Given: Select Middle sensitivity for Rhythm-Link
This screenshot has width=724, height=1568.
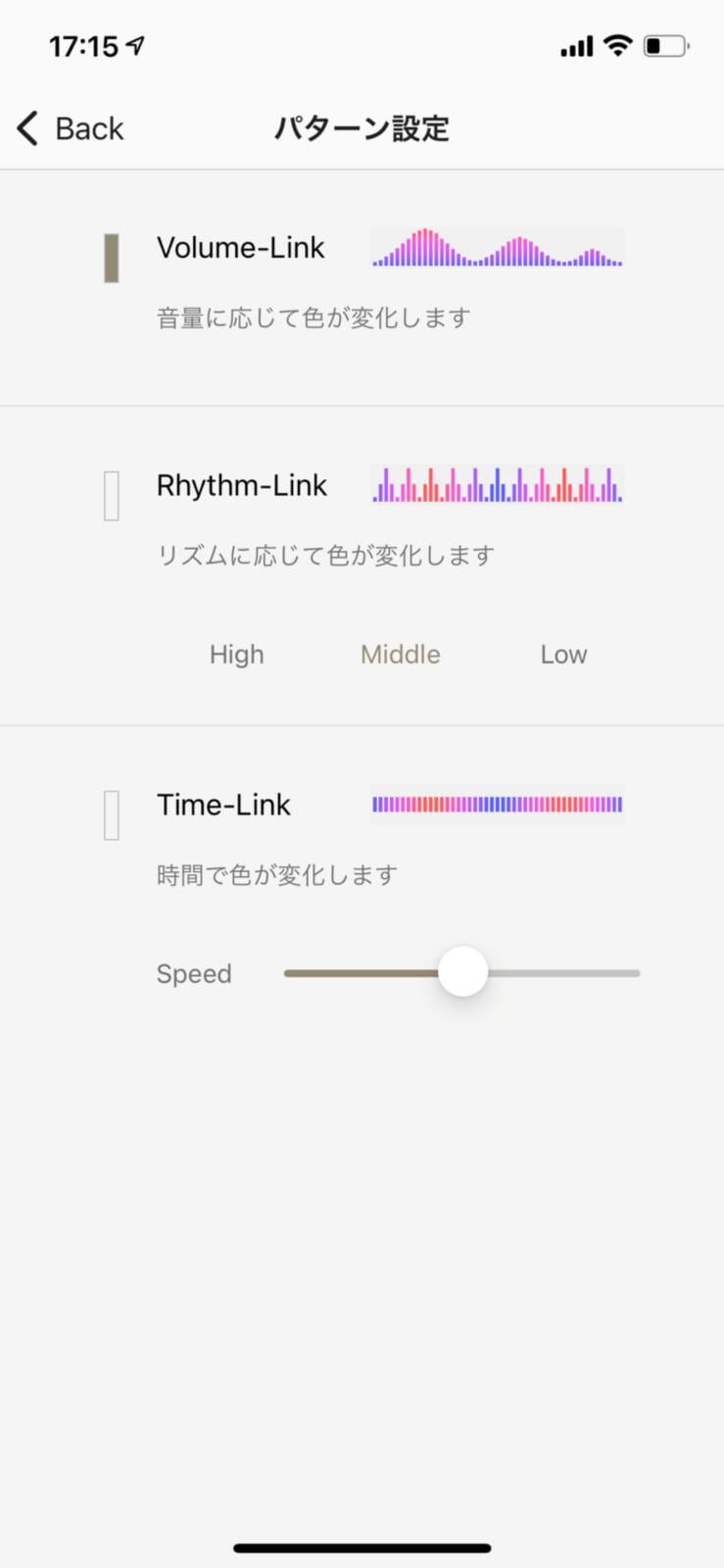Looking at the screenshot, I should pos(400,654).
